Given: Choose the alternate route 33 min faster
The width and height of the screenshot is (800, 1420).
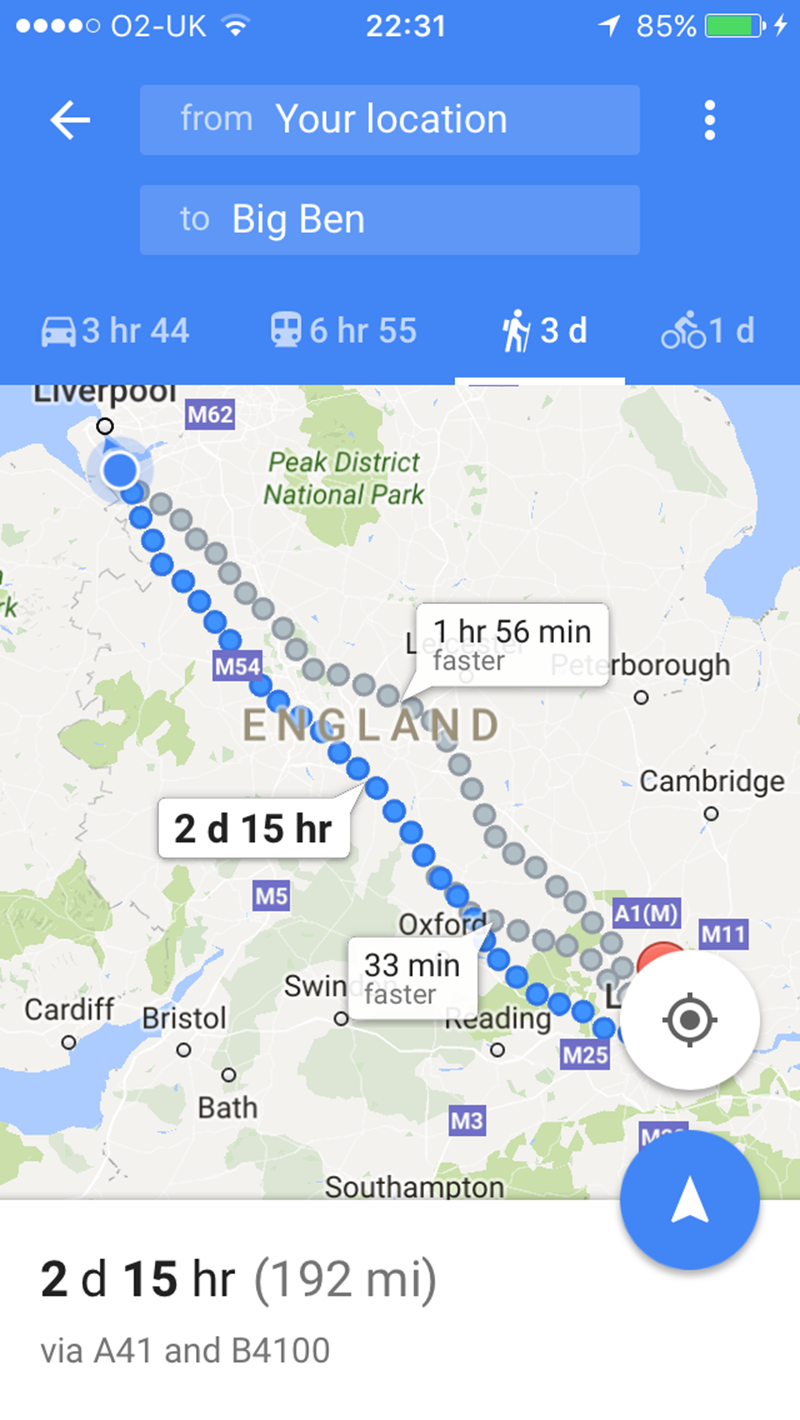Looking at the screenshot, I should tap(411, 978).
